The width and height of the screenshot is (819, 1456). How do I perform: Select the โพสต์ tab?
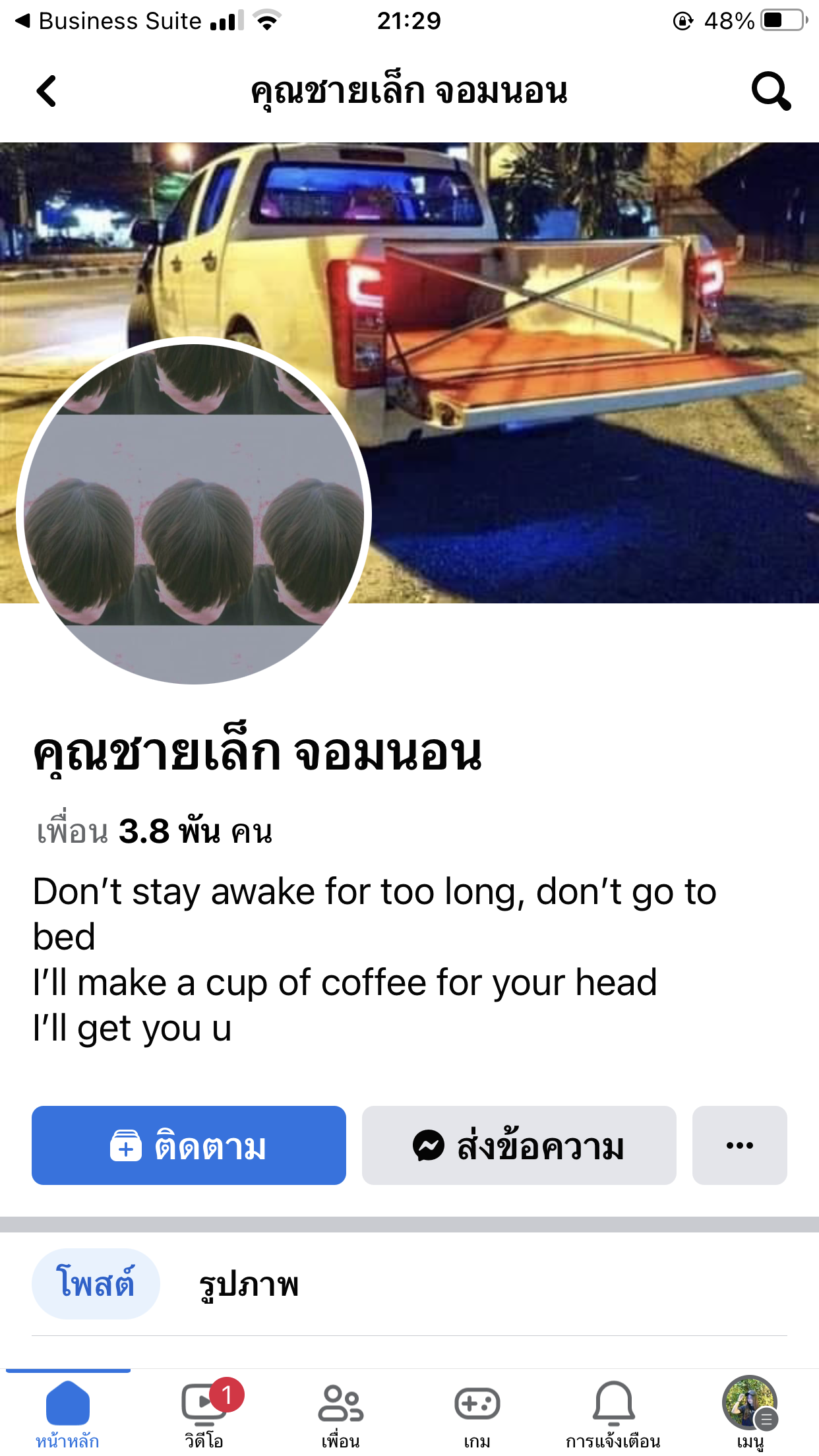(x=96, y=1283)
